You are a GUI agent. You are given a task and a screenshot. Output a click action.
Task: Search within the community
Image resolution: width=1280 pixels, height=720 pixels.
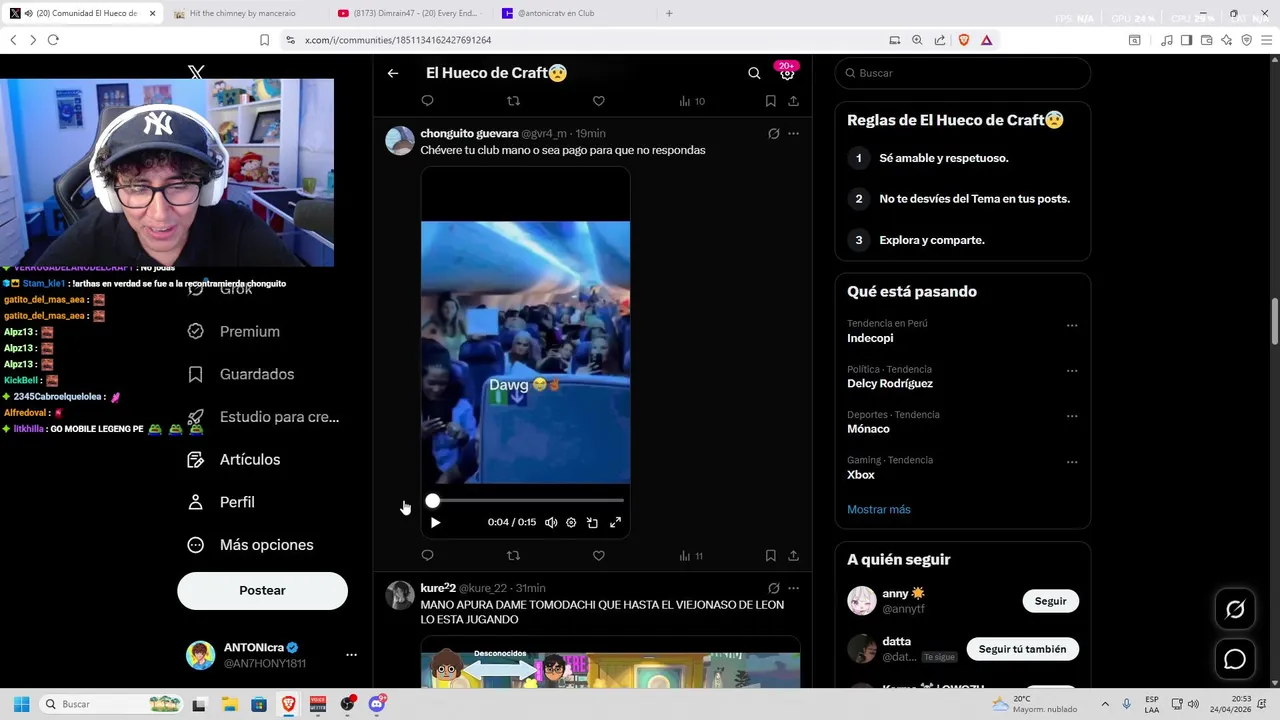pyautogui.click(x=754, y=73)
